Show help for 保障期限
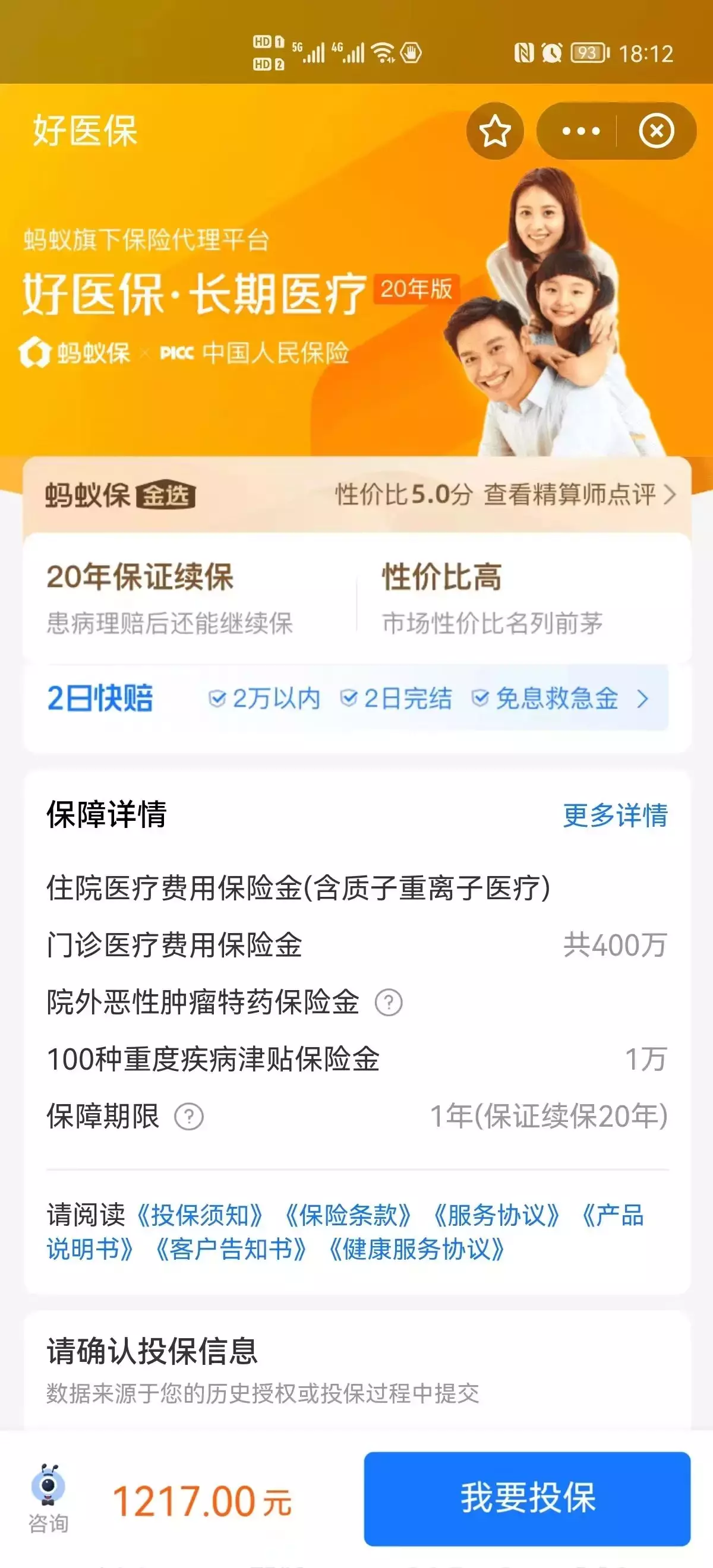Screen dimensions: 713x1568 [x=189, y=1117]
